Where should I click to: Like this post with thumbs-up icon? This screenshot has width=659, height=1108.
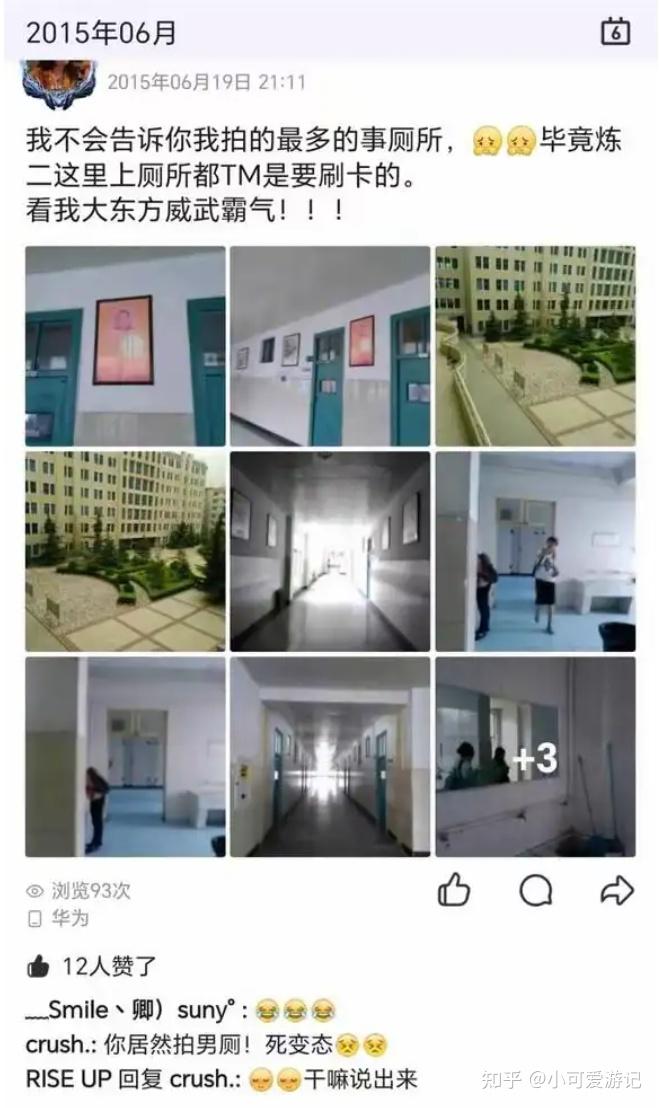pyautogui.click(x=454, y=890)
